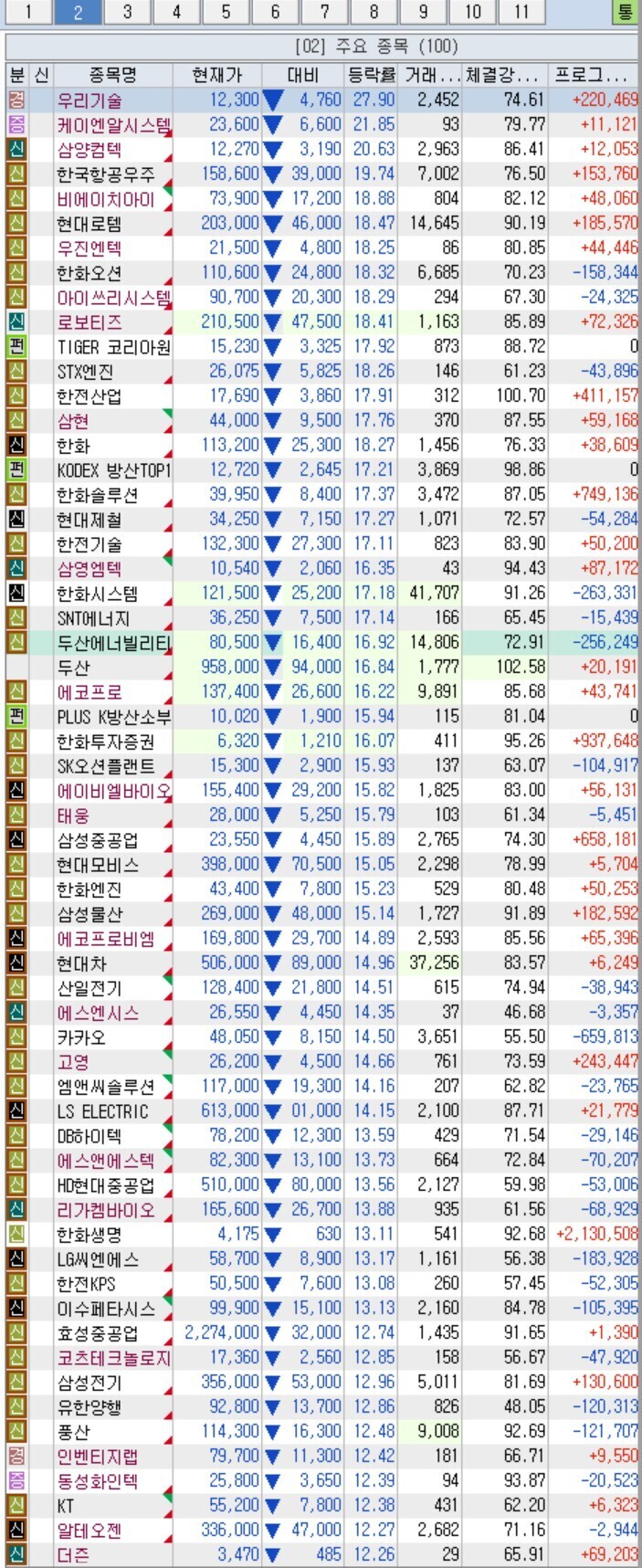
Task: Open the 우리기술 stock row
Action: (x=321, y=100)
